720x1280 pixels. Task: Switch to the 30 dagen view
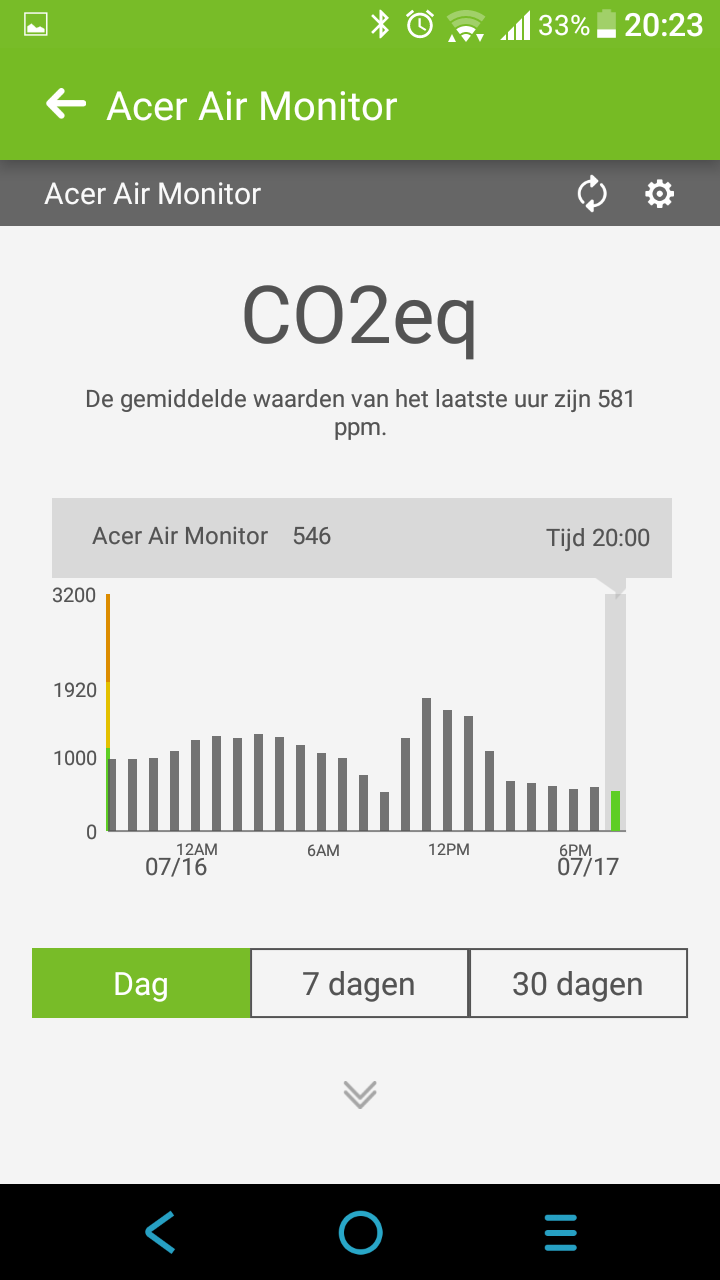point(578,983)
